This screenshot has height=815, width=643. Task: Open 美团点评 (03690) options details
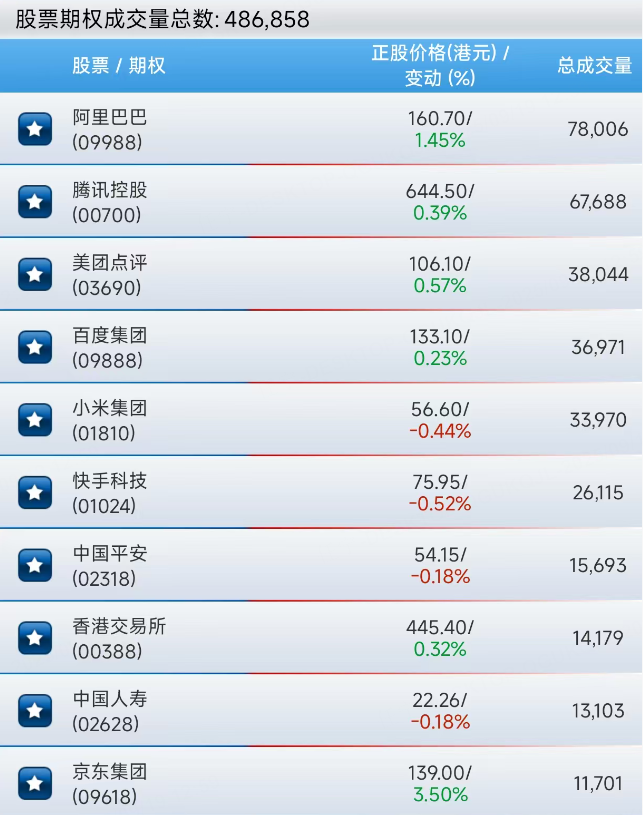(x=110, y=275)
